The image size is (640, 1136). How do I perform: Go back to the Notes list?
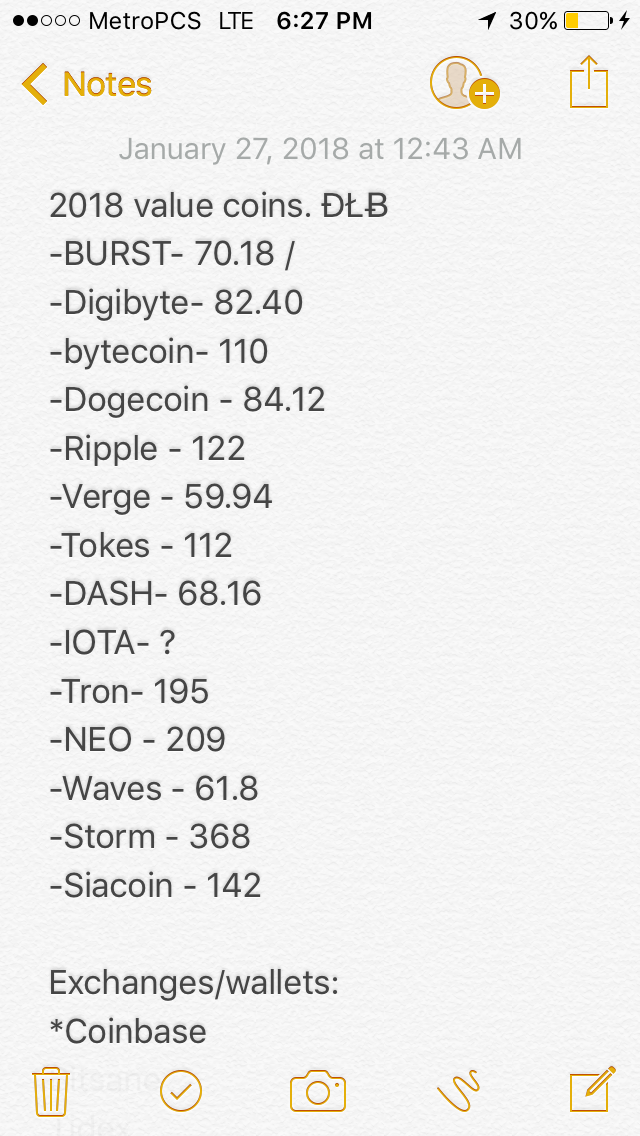pyautogui.click(x=86, y=84)
